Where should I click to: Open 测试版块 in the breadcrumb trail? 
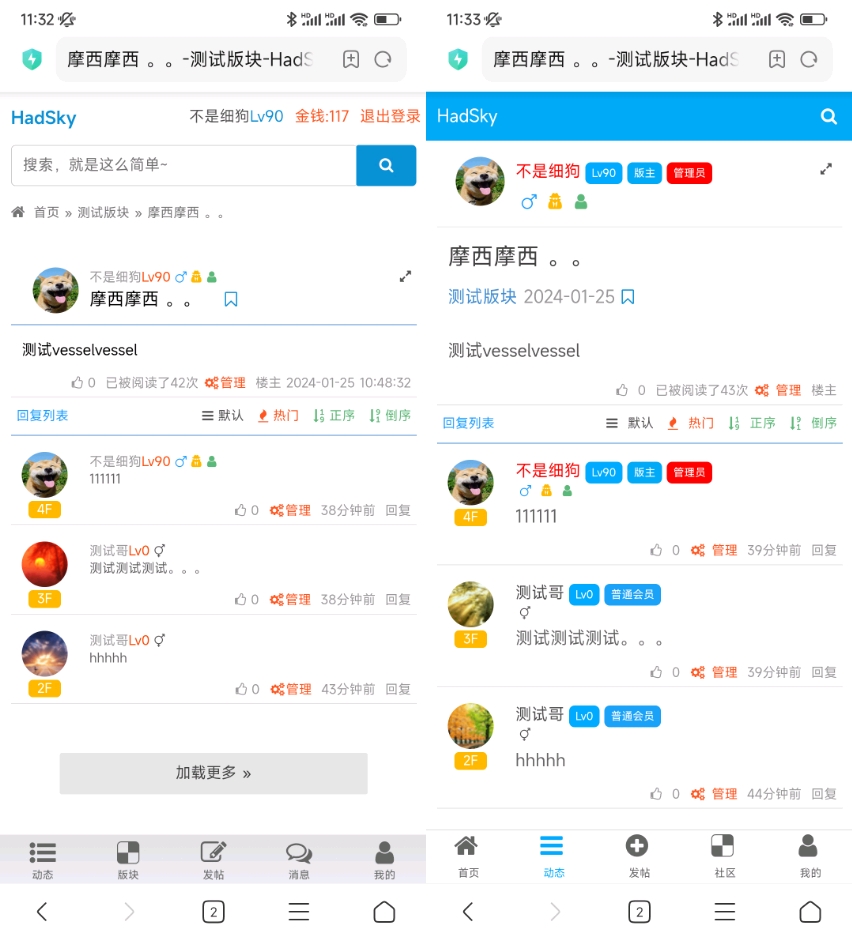tap(103, 212)
